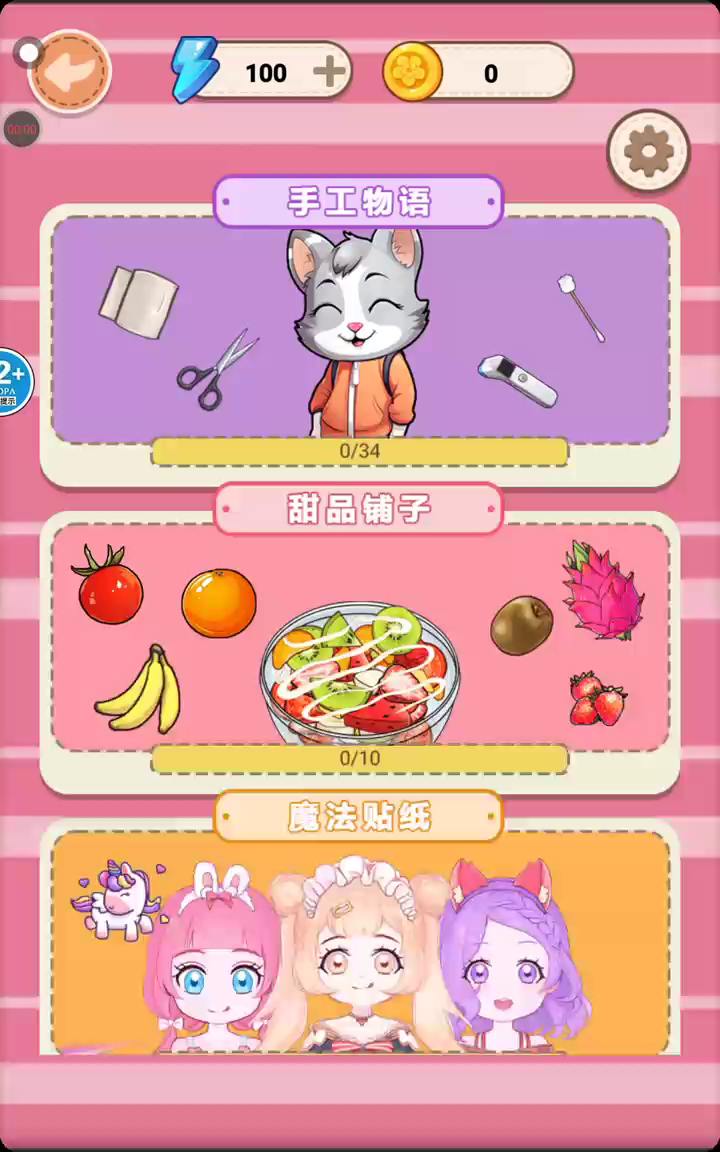The image size is (720, 1152).
Task: Add more energy with the plus icon
Action: pos(329,72)
